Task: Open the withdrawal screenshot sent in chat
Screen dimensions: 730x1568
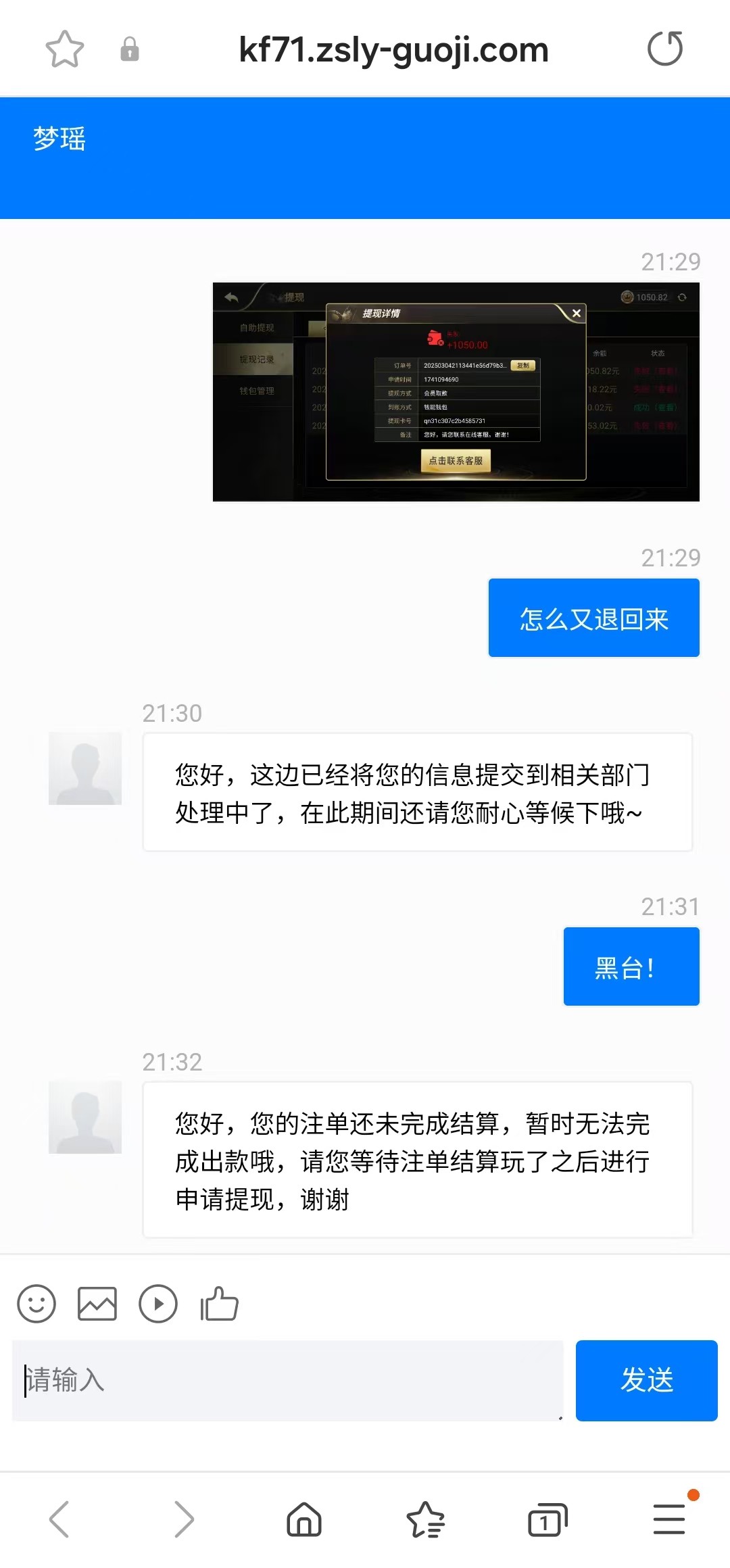Action: click(x=456, y=392)
